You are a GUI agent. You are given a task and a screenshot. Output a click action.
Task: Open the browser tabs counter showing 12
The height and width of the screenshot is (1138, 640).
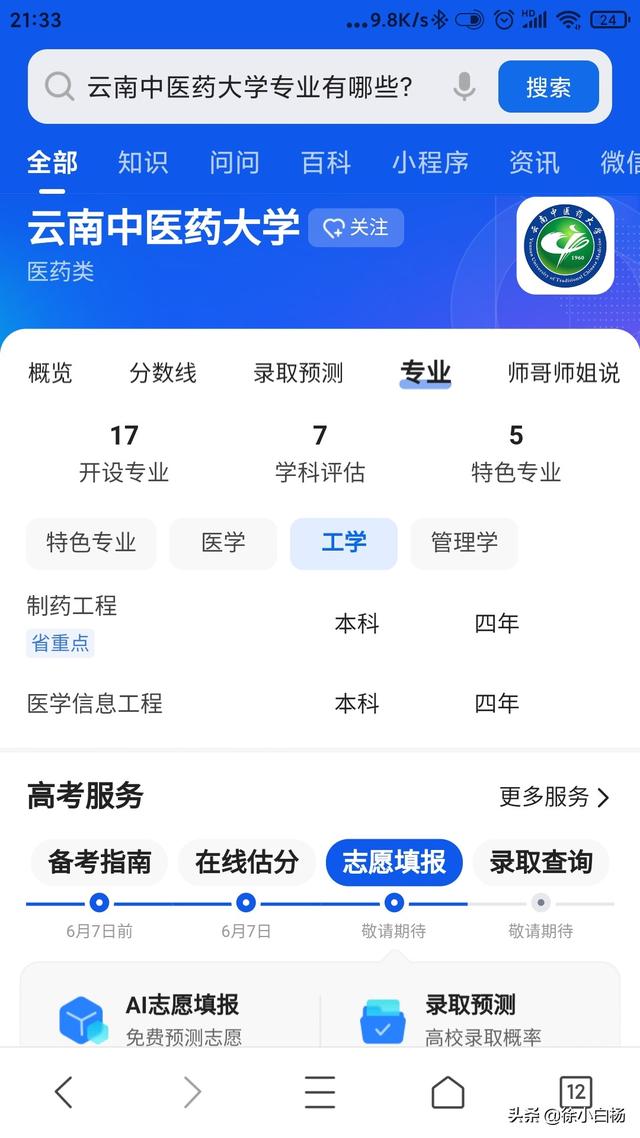575,1092
